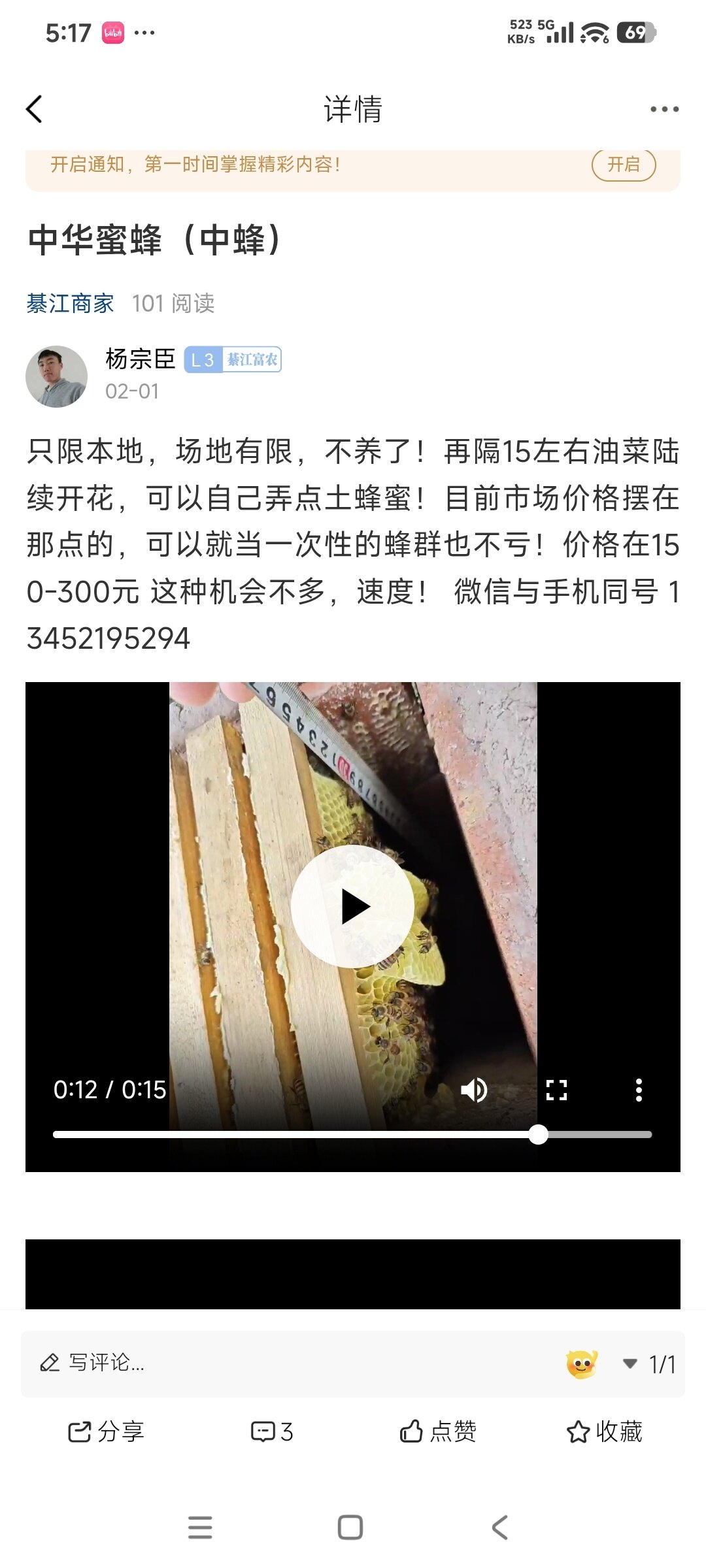
Task: Go back from the 详情 page
Action: click(x=34, y=109)
